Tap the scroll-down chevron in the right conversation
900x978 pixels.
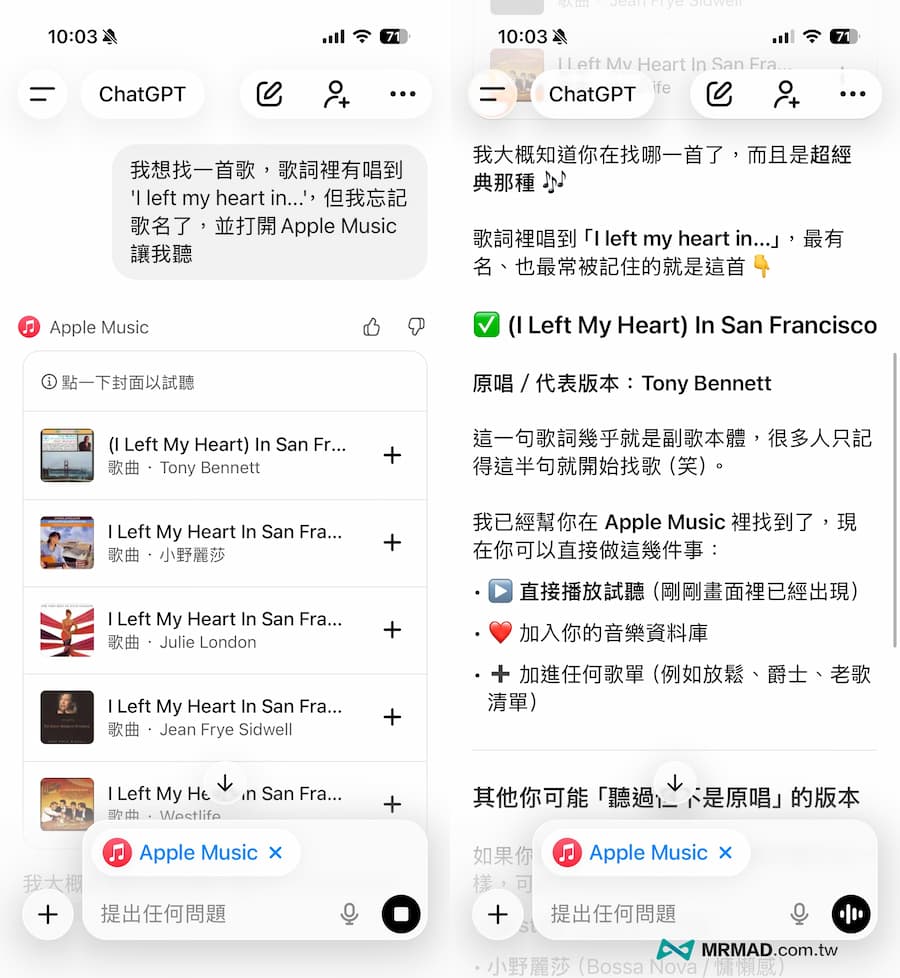click(675, 784)
